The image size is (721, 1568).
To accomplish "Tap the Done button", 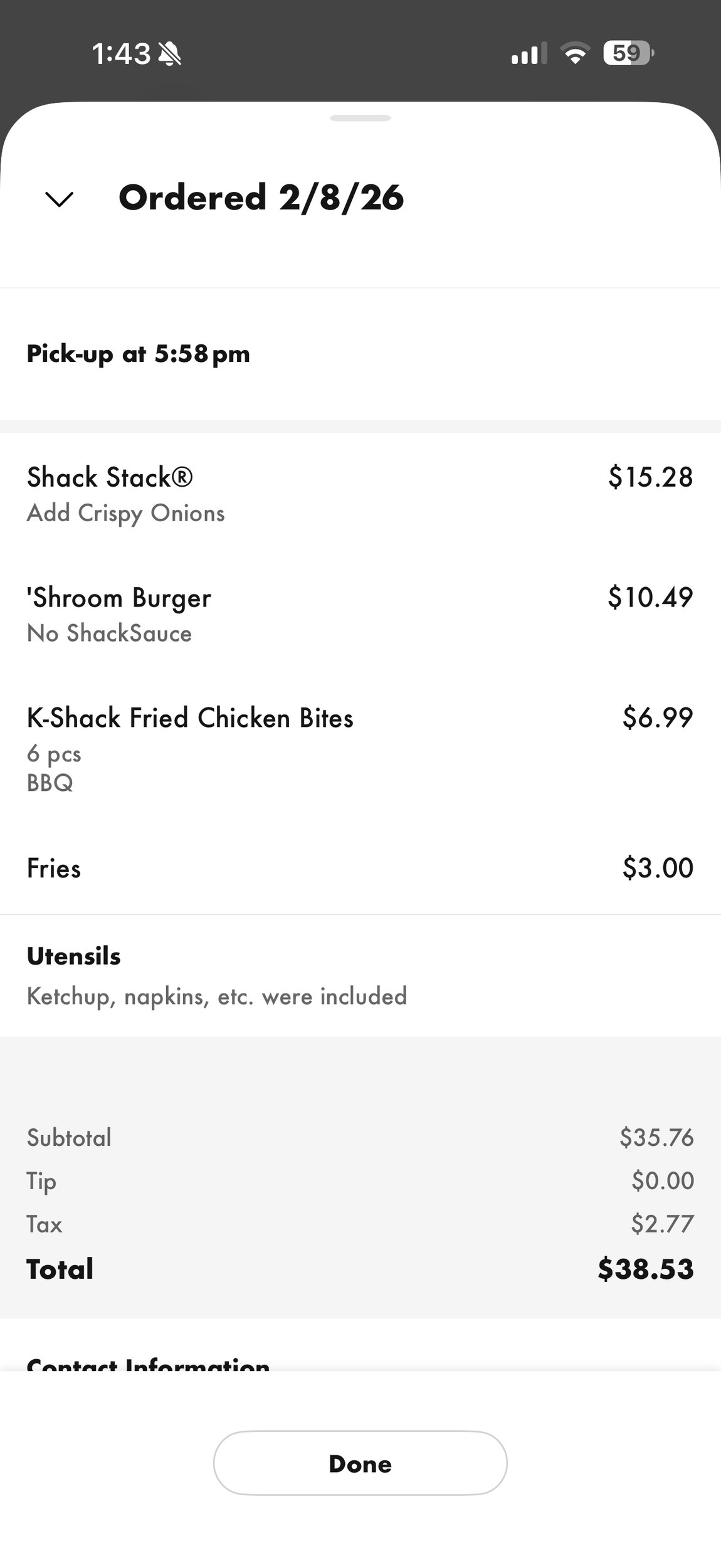I will click(360, 1463).
